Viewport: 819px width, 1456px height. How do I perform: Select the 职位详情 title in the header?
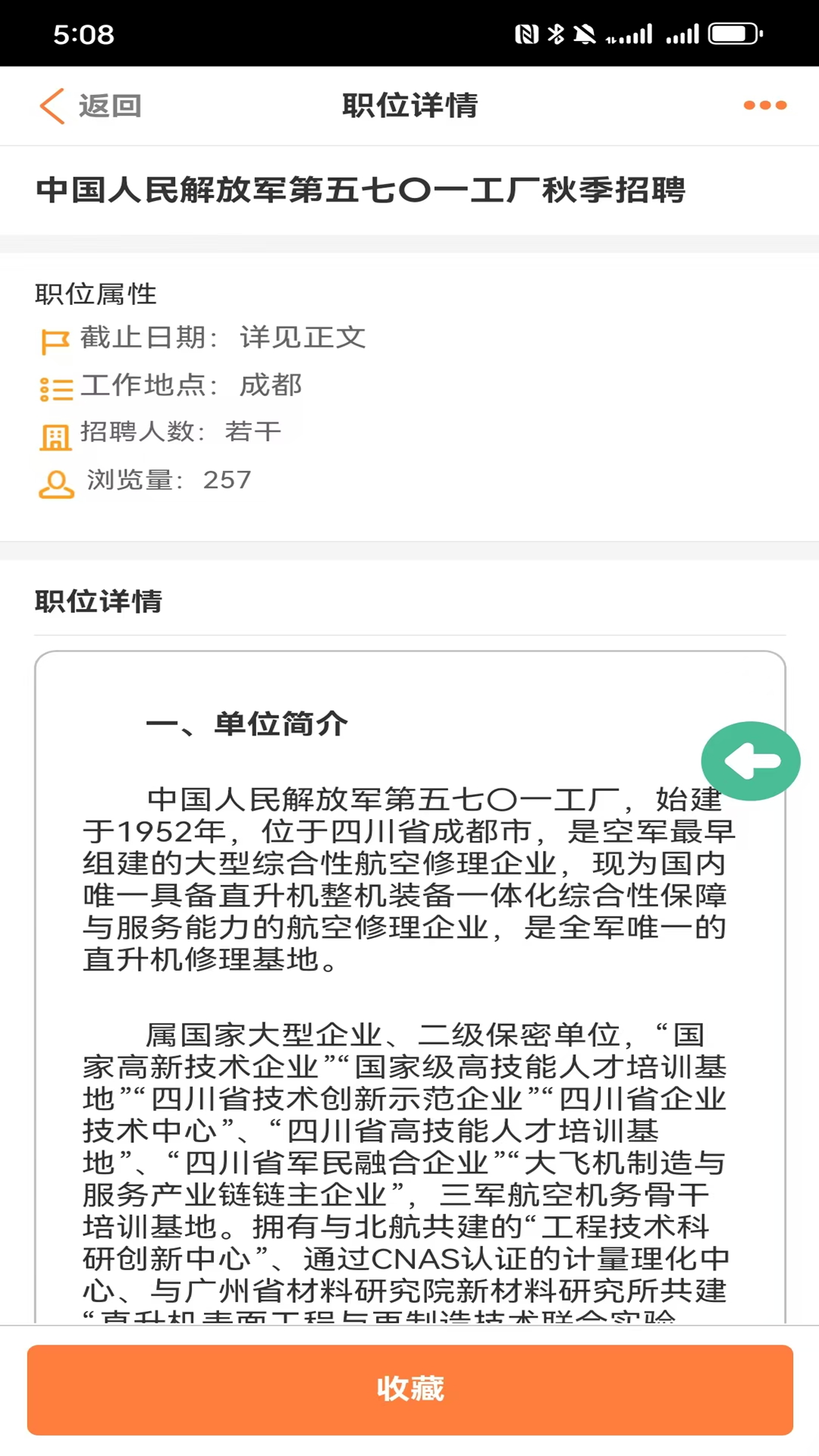(x=409, y=105)
